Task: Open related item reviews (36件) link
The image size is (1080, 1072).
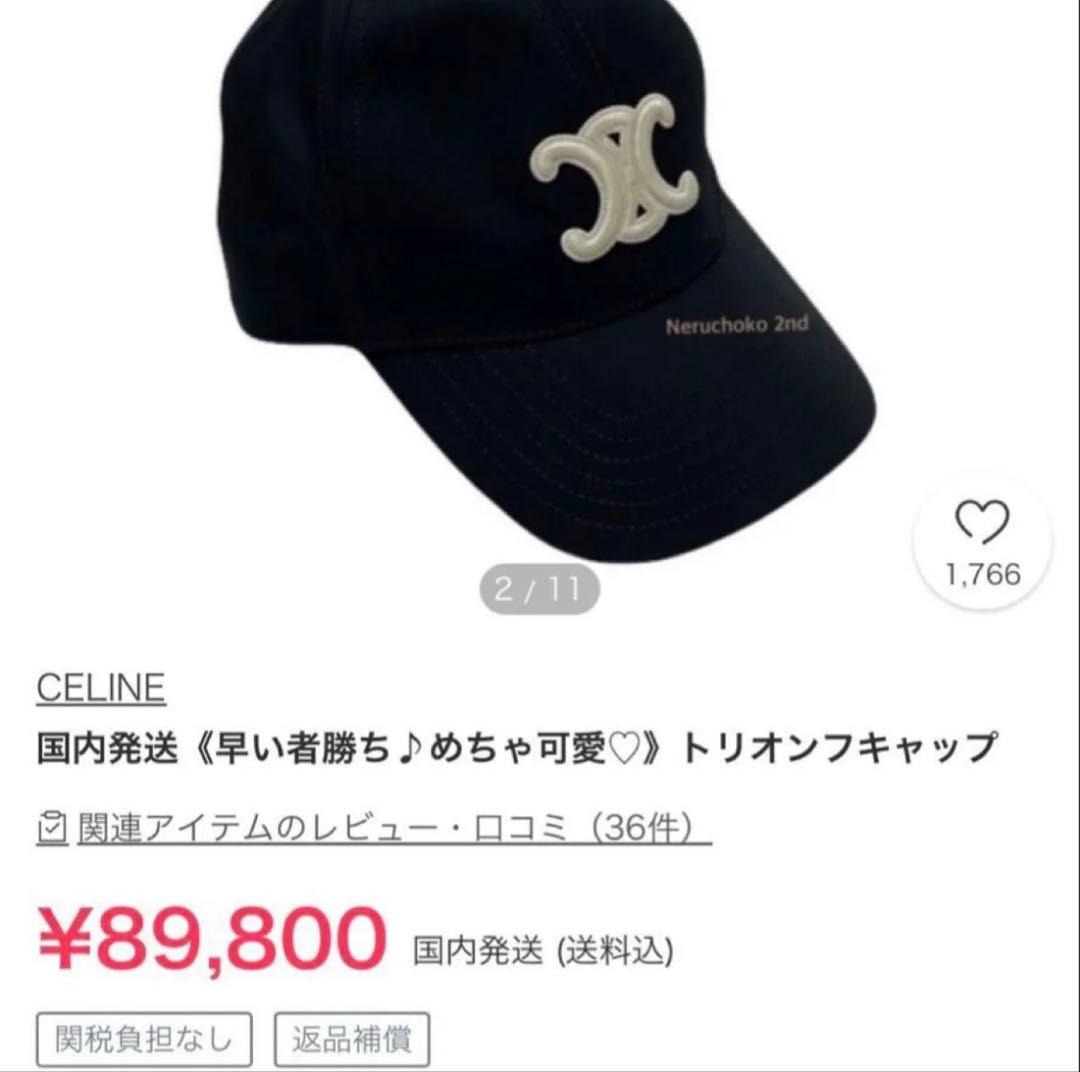Action: (x=374, y=829)
